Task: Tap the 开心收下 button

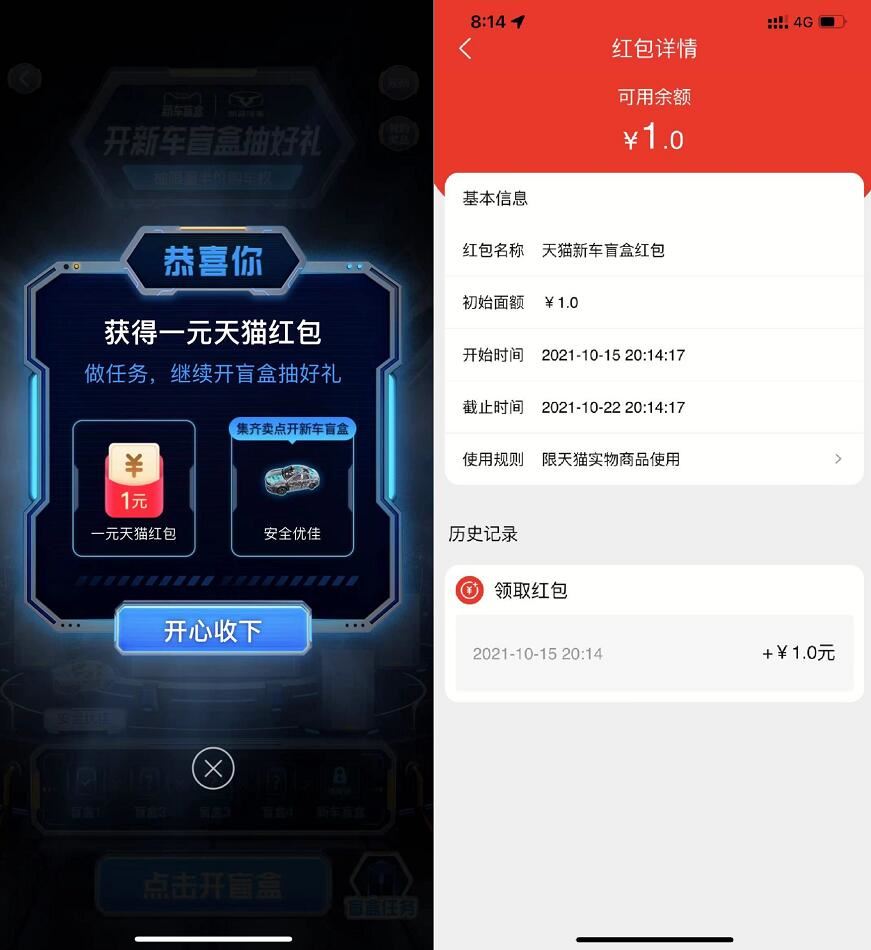Action: [213, 630]
